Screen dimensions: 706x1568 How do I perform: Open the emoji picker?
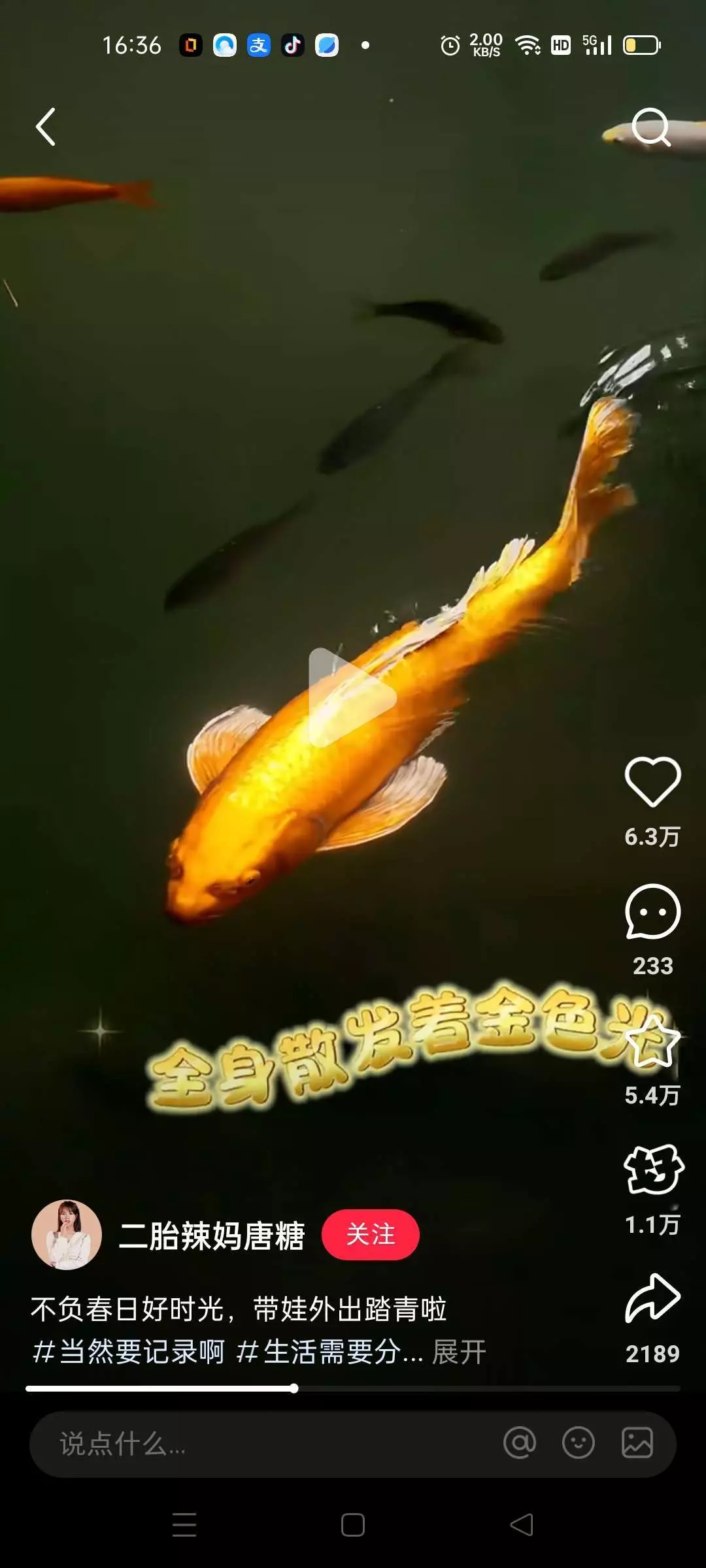[579, 1443]
